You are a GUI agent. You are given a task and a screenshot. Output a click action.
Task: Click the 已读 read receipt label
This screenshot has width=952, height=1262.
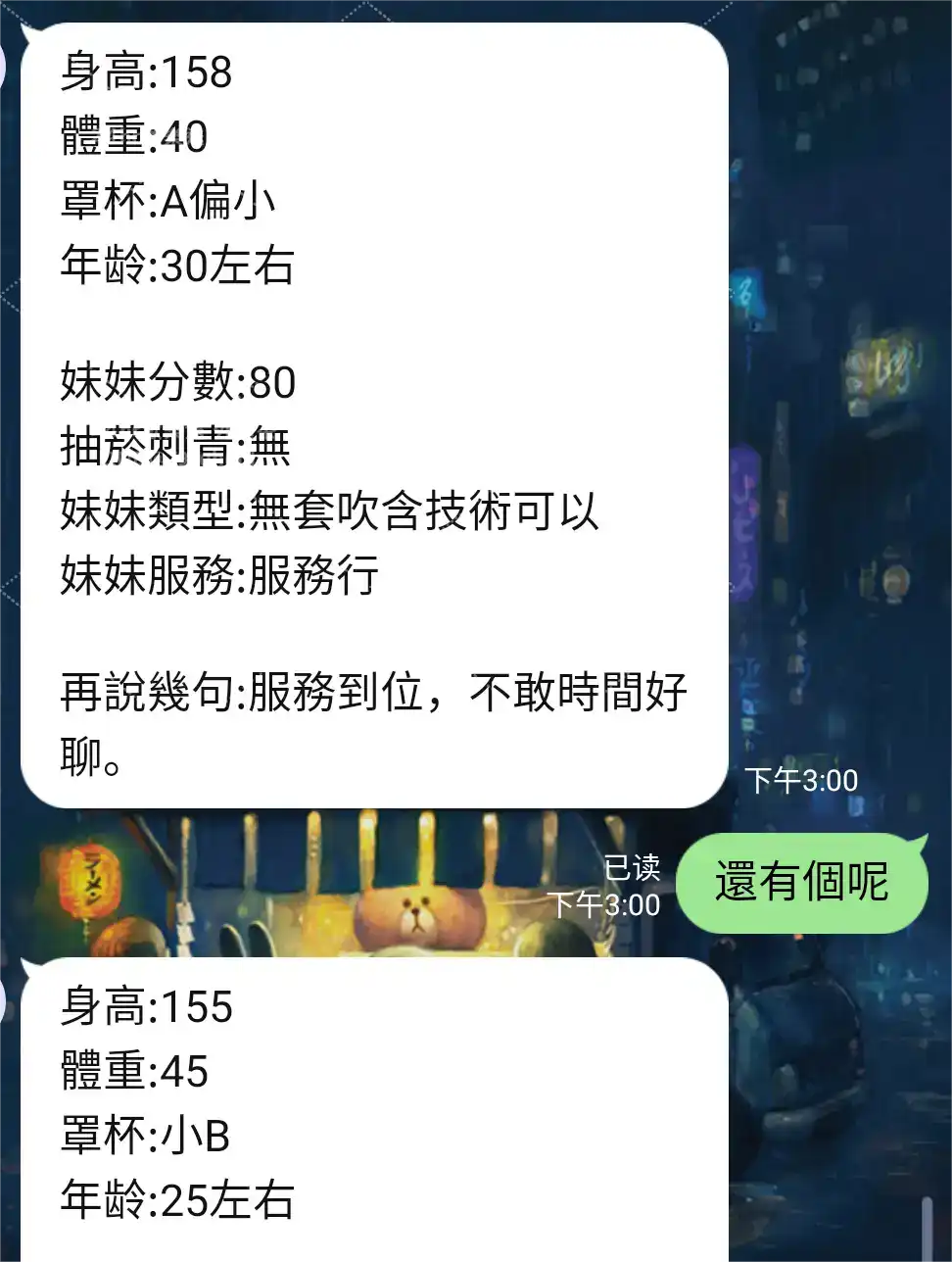[x=634, y=868]
